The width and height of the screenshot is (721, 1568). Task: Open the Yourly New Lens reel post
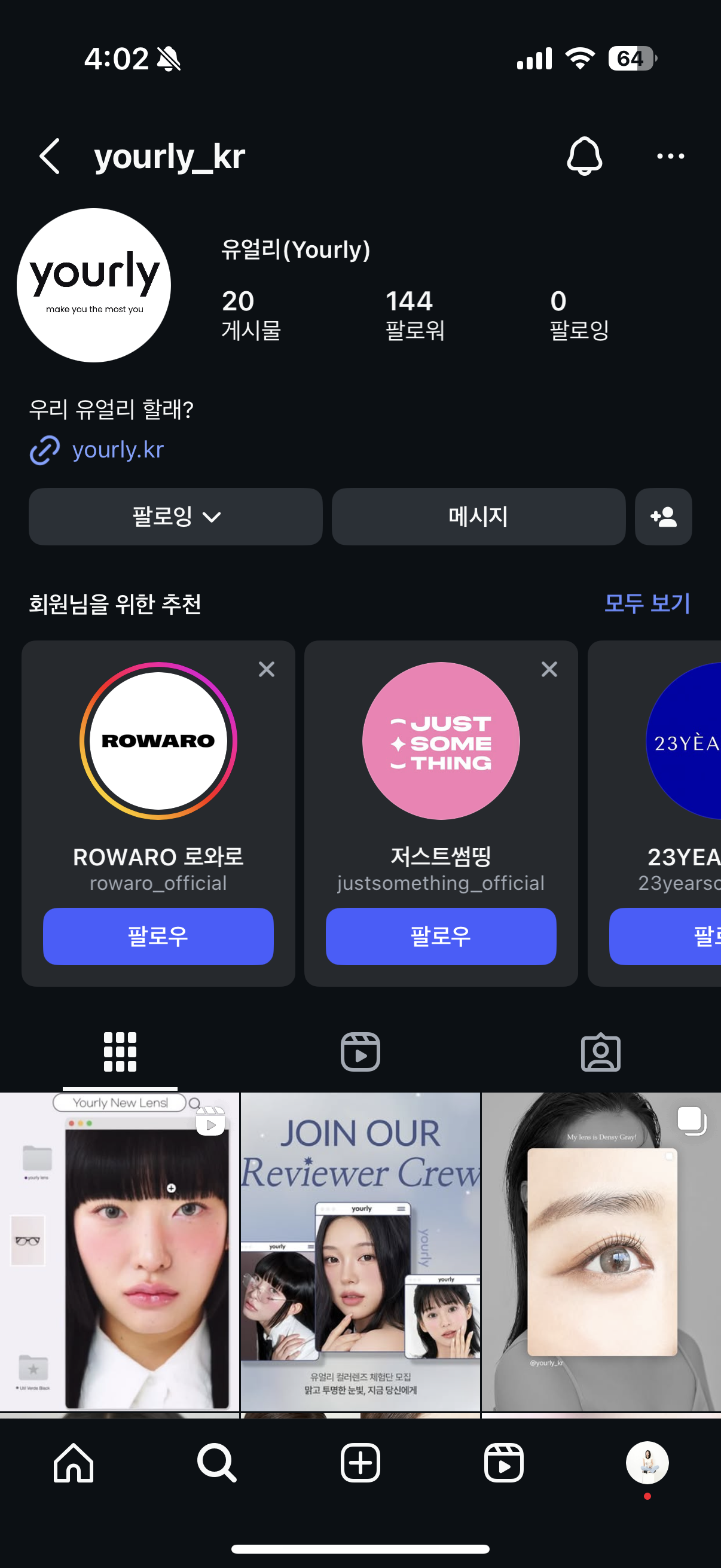click(119, 1251)
